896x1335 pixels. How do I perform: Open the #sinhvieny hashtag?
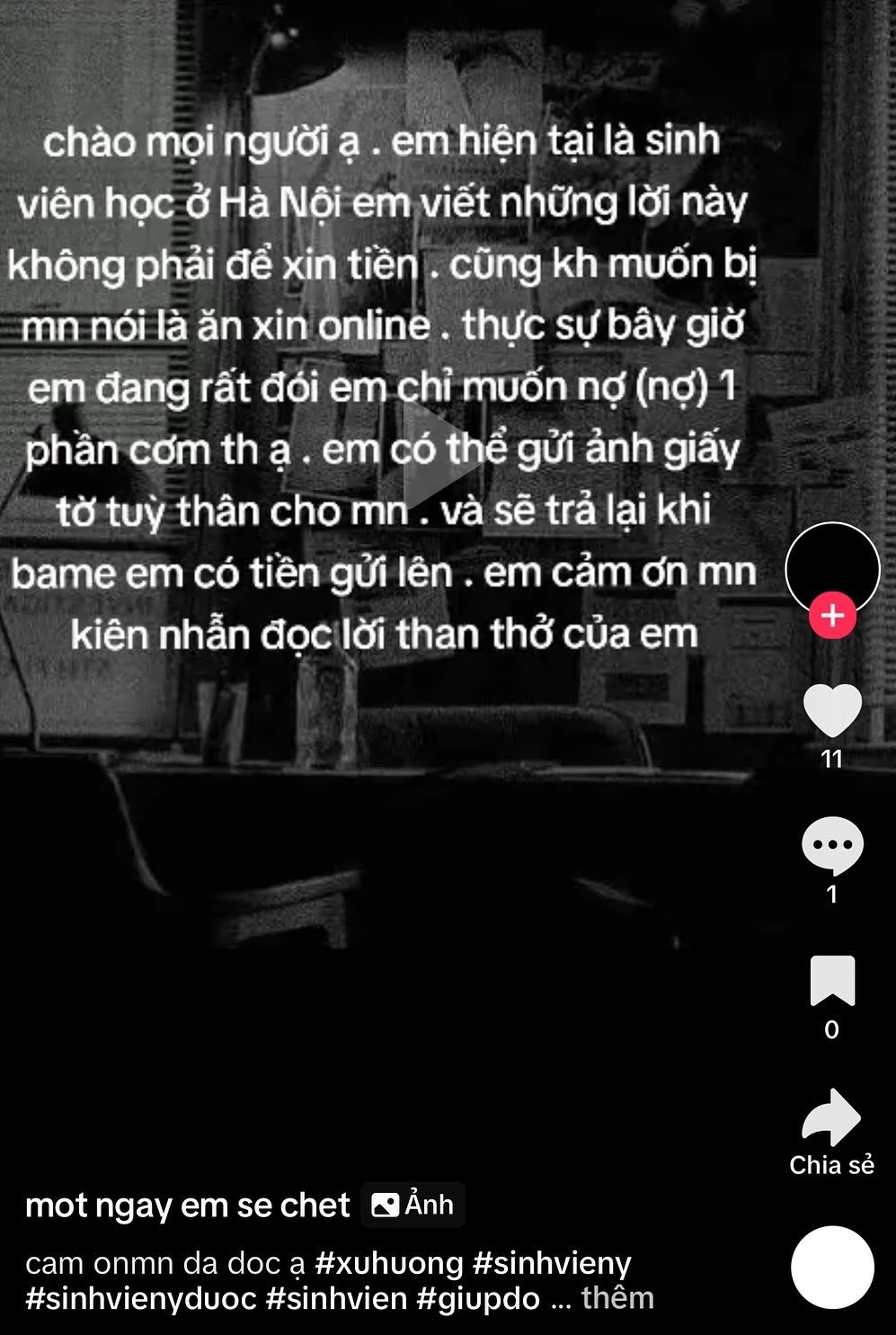pos(552,1263)
